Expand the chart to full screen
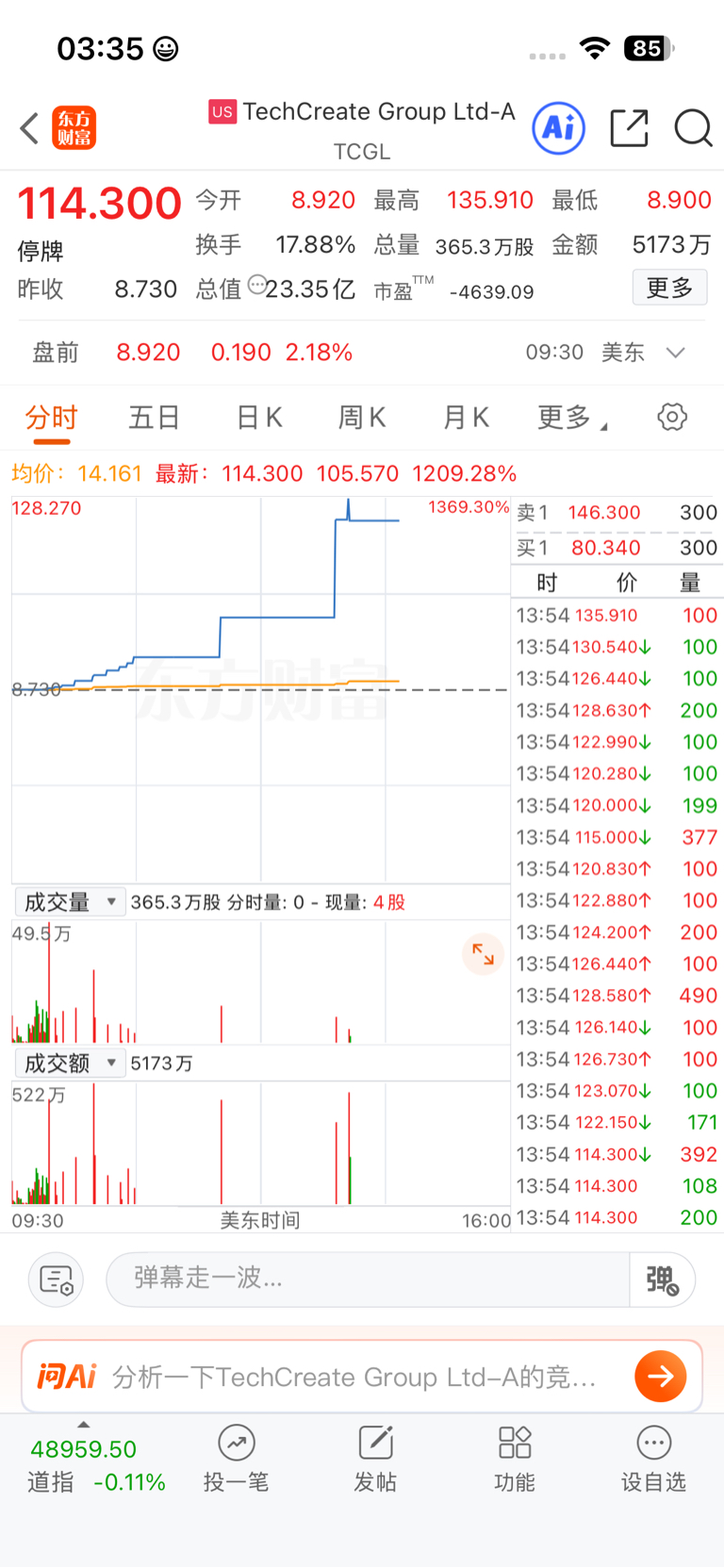The height and width of the screenshot is (1568, 724). point(483,955)
